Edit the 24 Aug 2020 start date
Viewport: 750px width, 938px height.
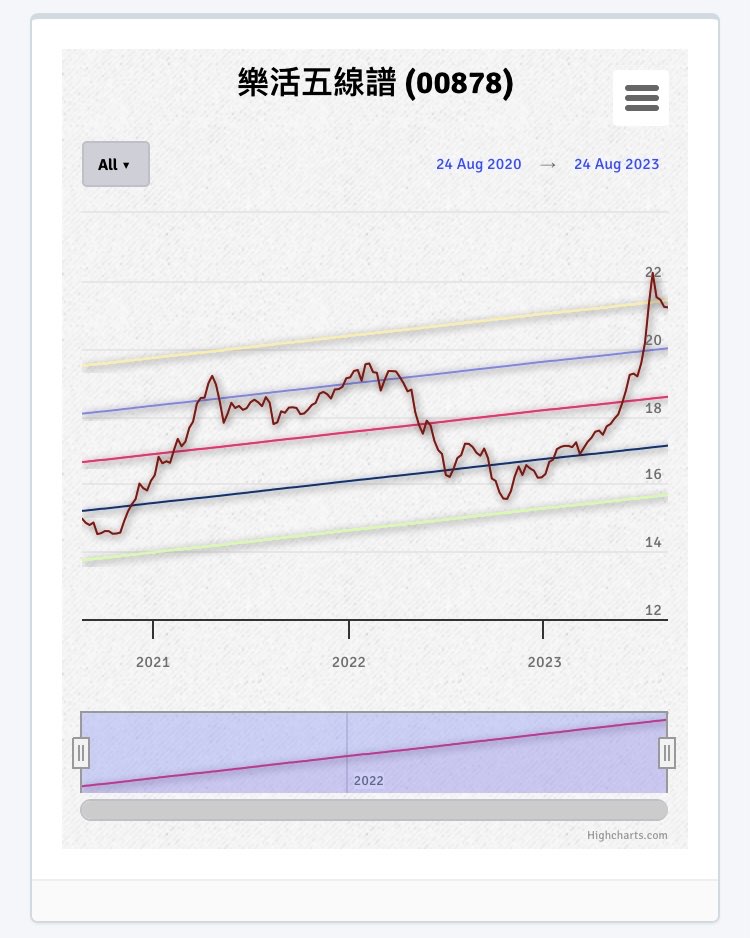[x=478, y=164]
